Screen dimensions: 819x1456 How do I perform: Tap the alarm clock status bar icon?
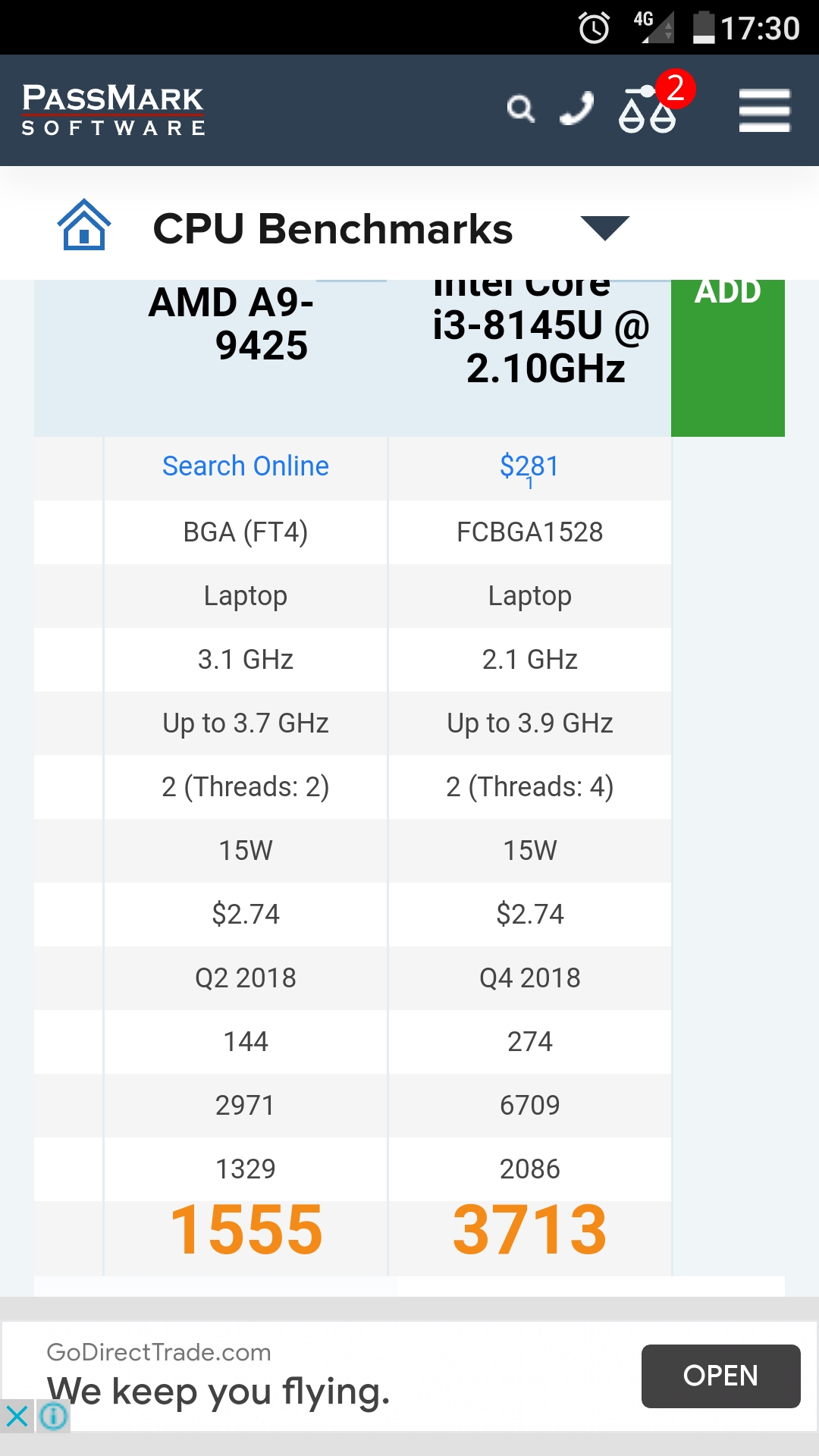594,27
